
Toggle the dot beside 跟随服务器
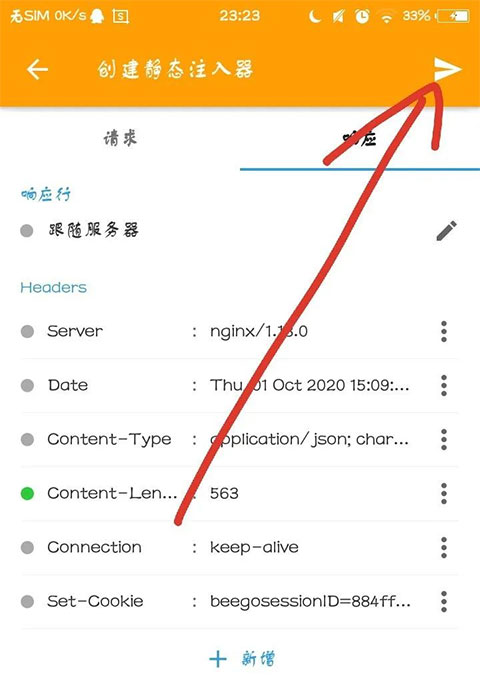pyautogui.click(x=27, y=230)
